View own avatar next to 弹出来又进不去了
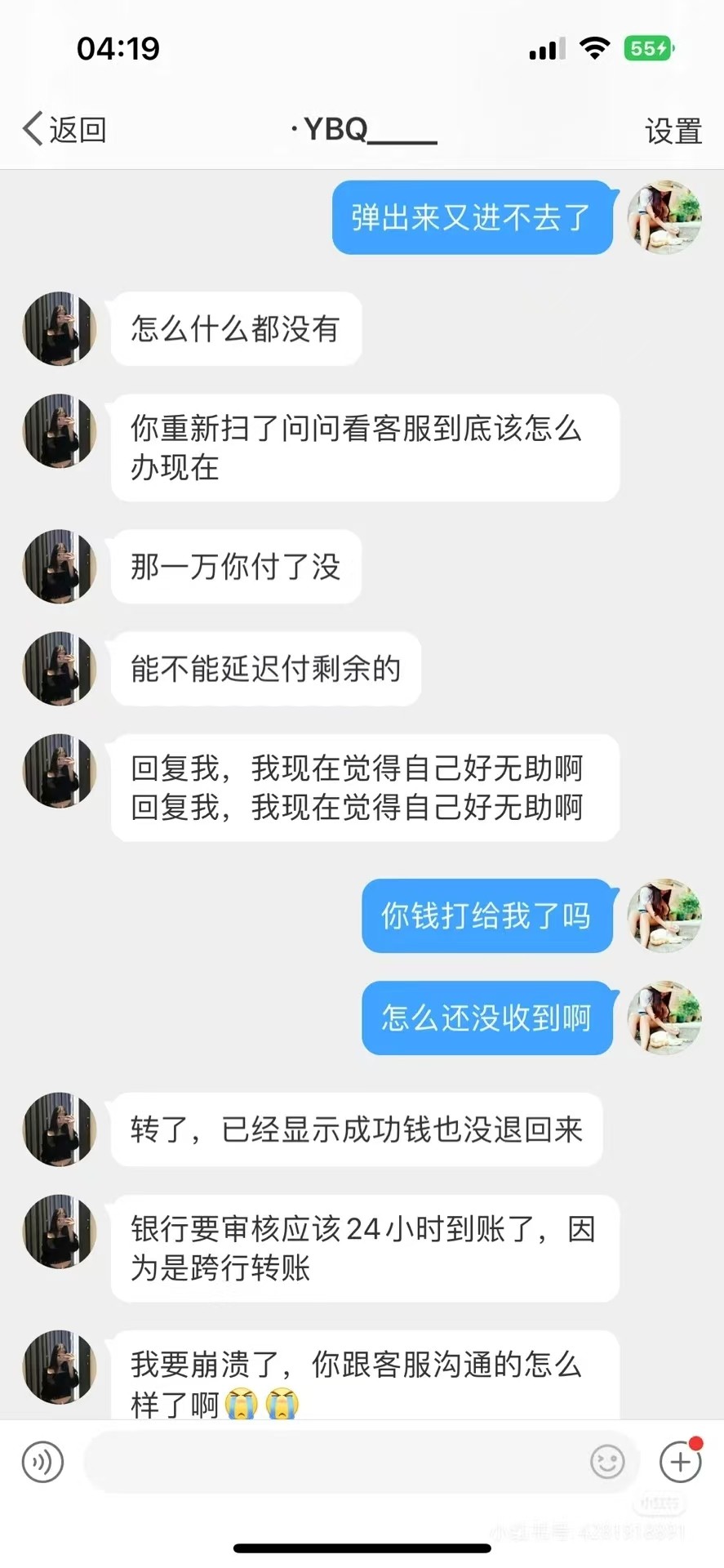Viewport: 724px width, 1568px height. [664, 217]
